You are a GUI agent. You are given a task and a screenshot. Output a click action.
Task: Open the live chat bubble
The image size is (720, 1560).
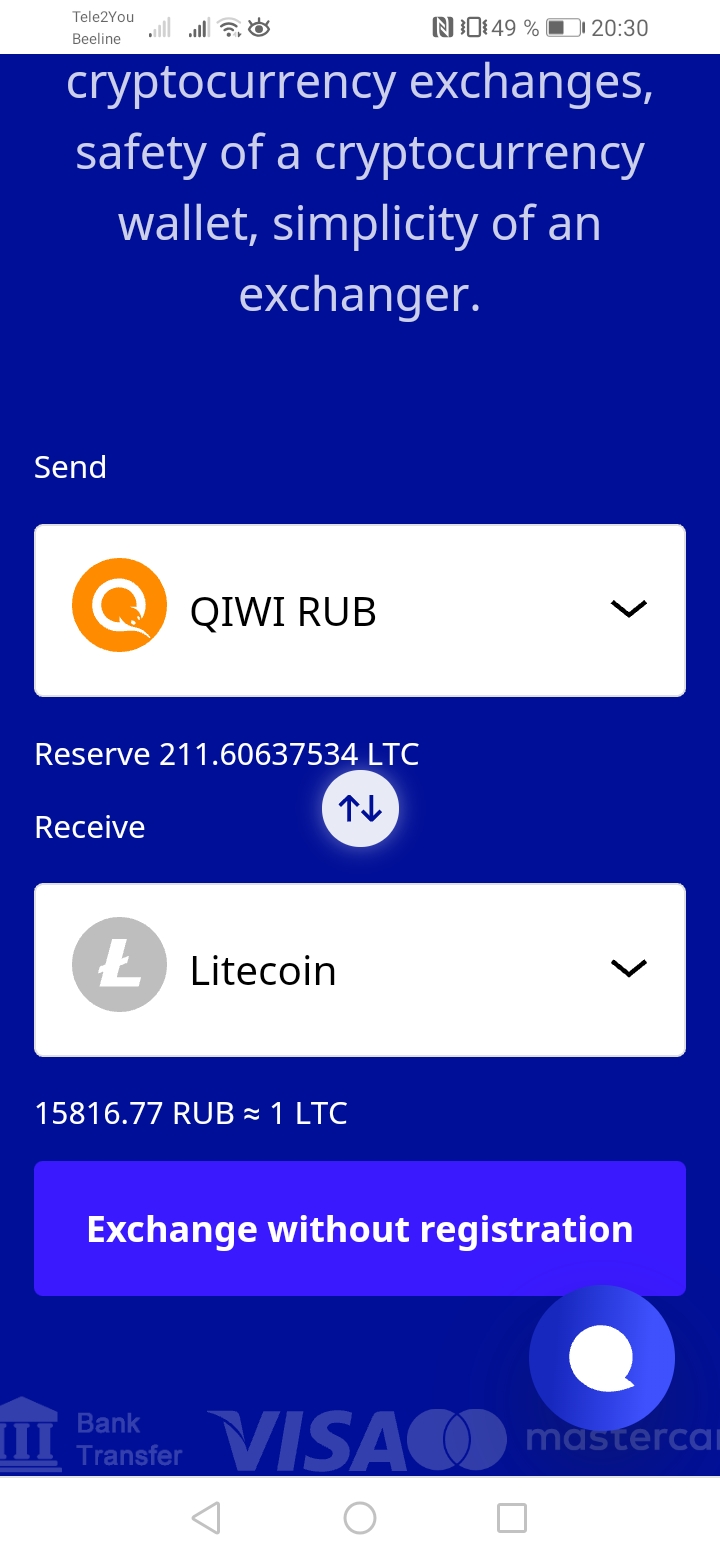point(602,1358)
